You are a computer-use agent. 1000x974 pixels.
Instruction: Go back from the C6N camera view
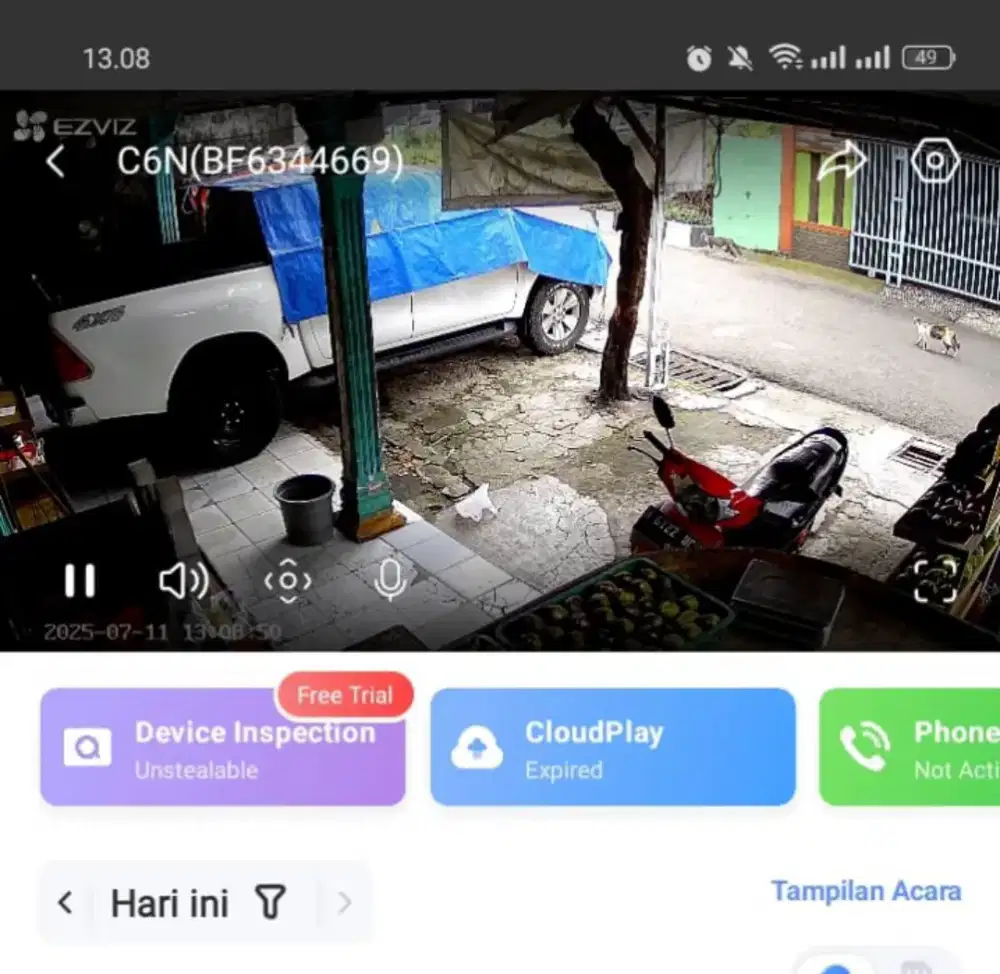point(56,161)
